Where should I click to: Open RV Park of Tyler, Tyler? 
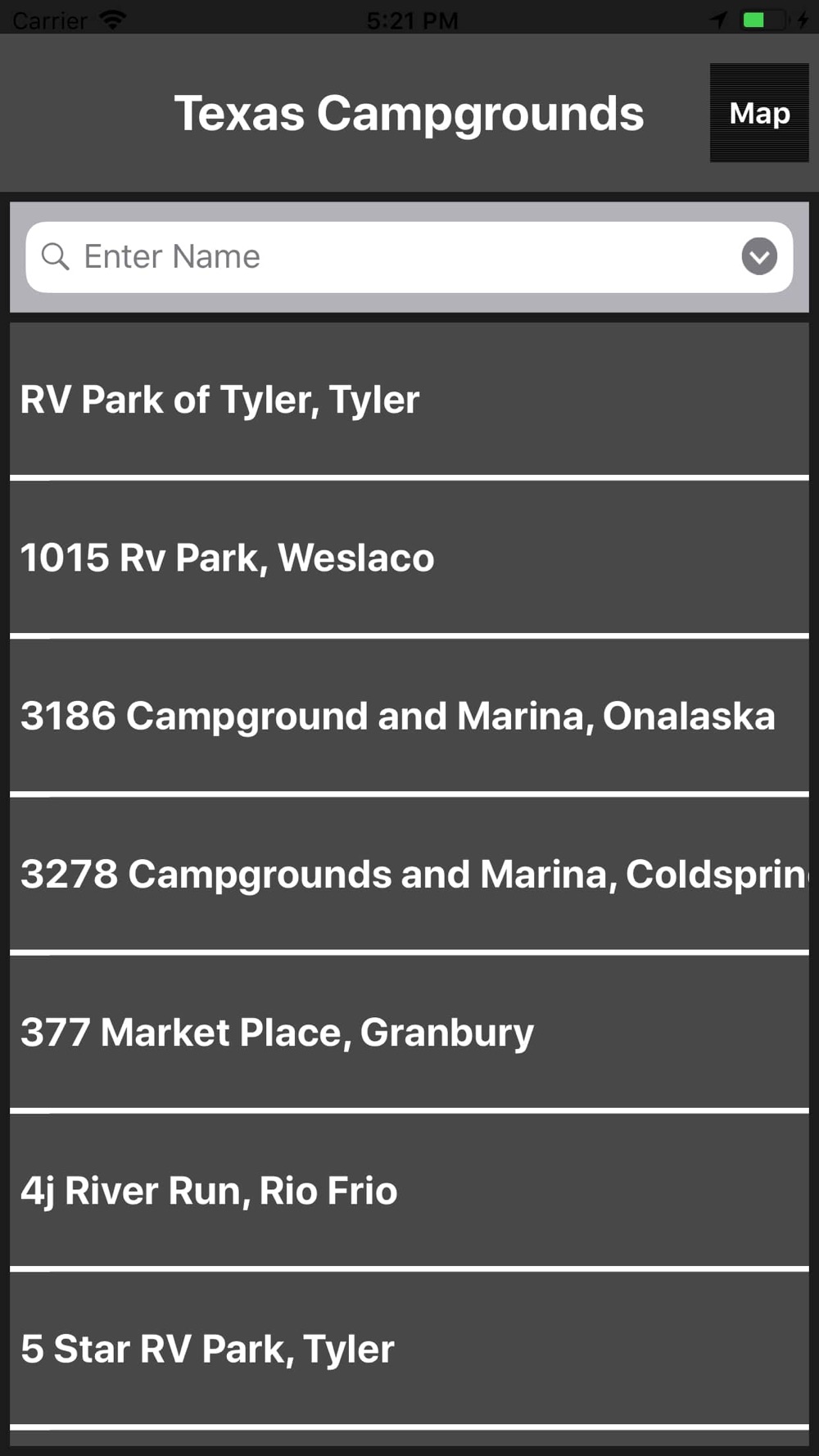[x=409, y=400]
